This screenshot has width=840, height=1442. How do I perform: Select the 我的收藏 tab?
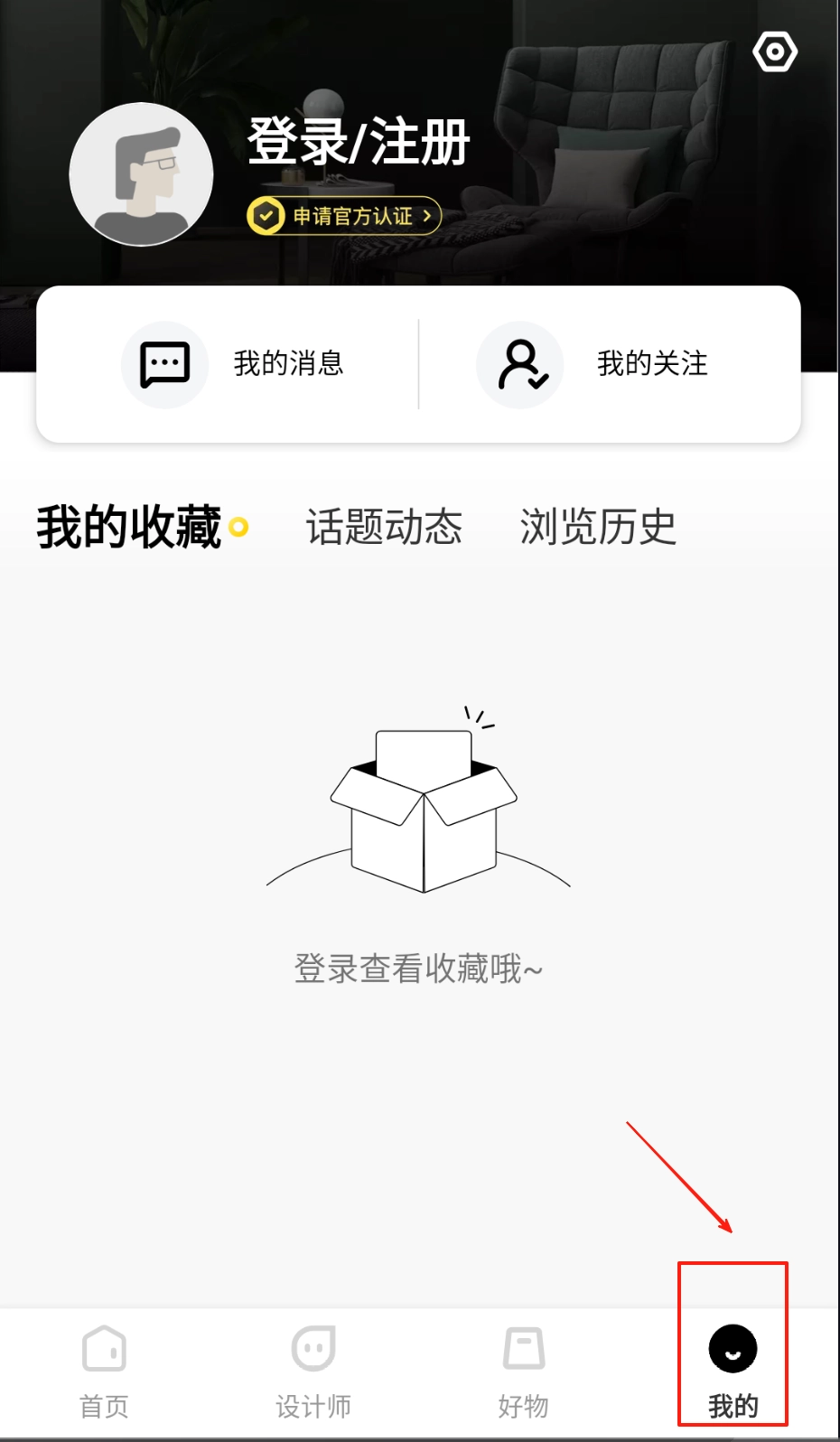click(129, 527)
